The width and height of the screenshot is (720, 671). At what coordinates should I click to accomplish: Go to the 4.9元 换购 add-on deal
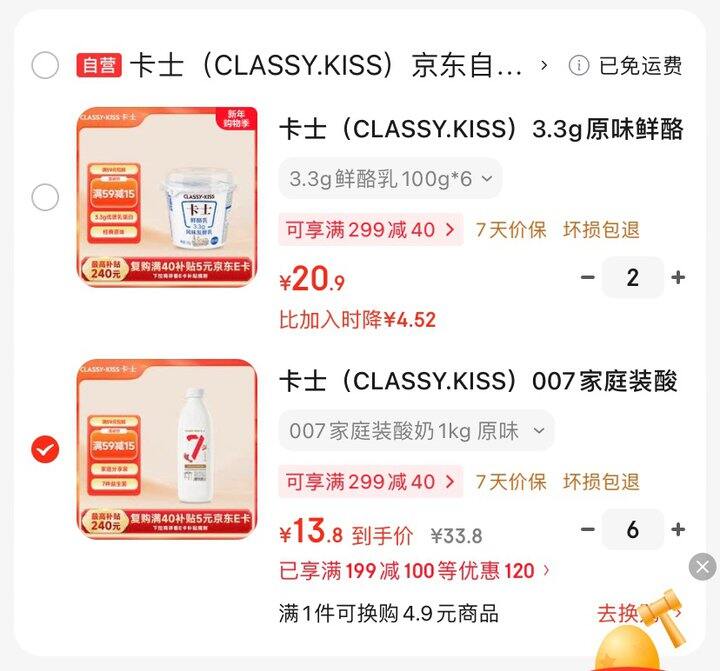point(638,614)
